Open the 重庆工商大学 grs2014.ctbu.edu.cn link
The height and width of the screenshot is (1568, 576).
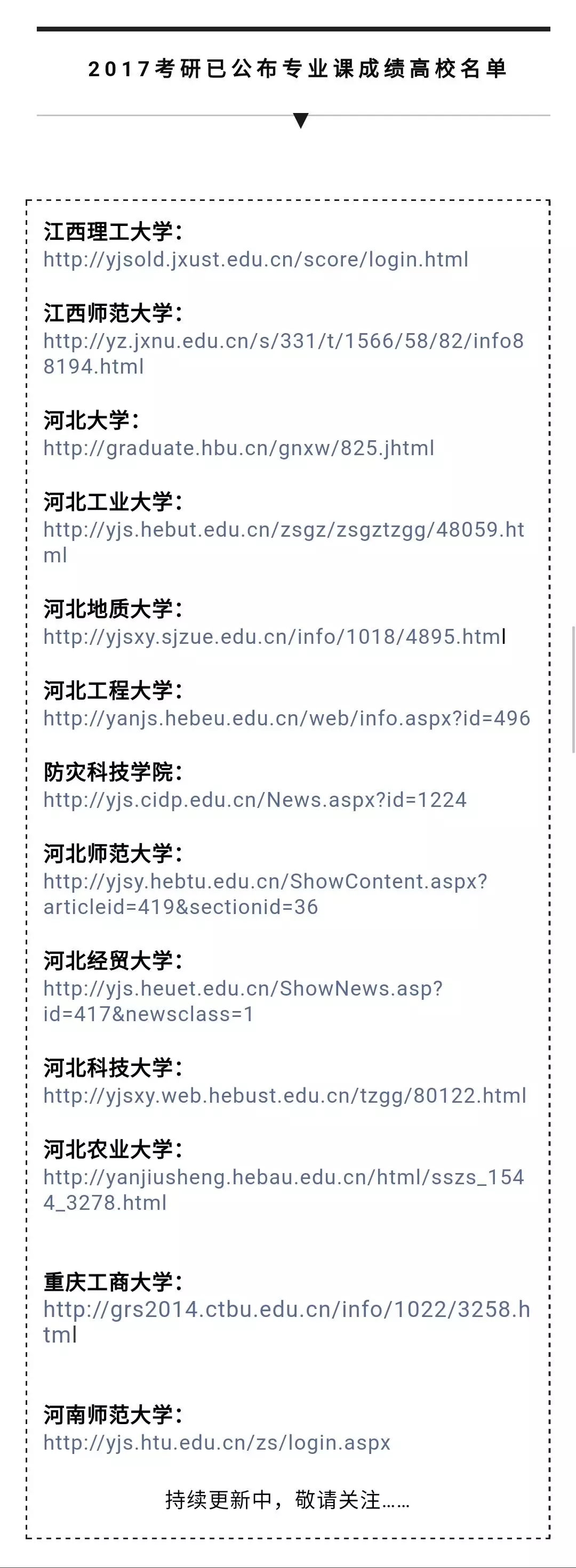tap(286, 1311)
